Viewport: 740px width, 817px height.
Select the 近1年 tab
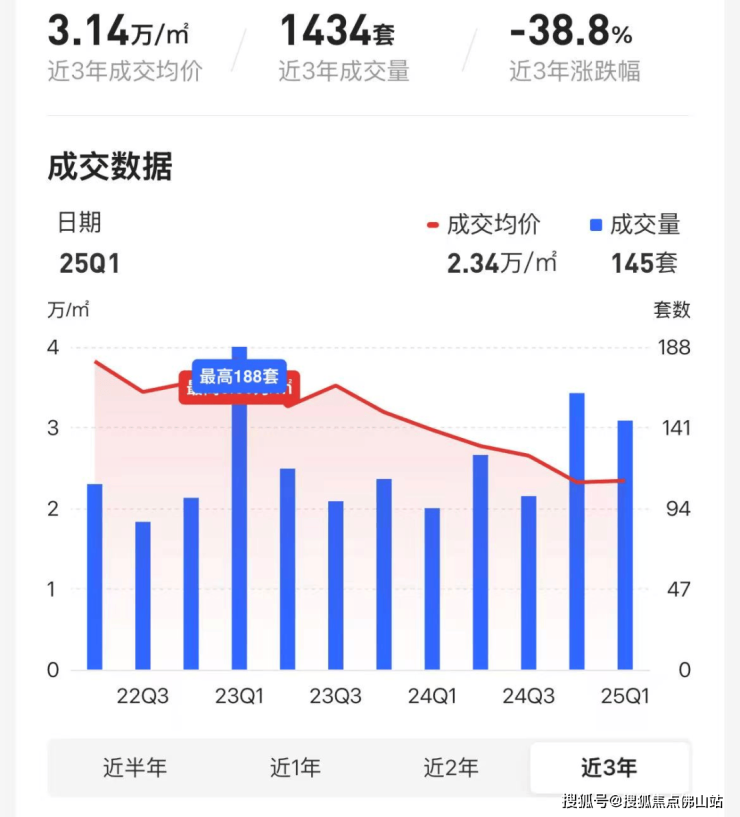295,768
